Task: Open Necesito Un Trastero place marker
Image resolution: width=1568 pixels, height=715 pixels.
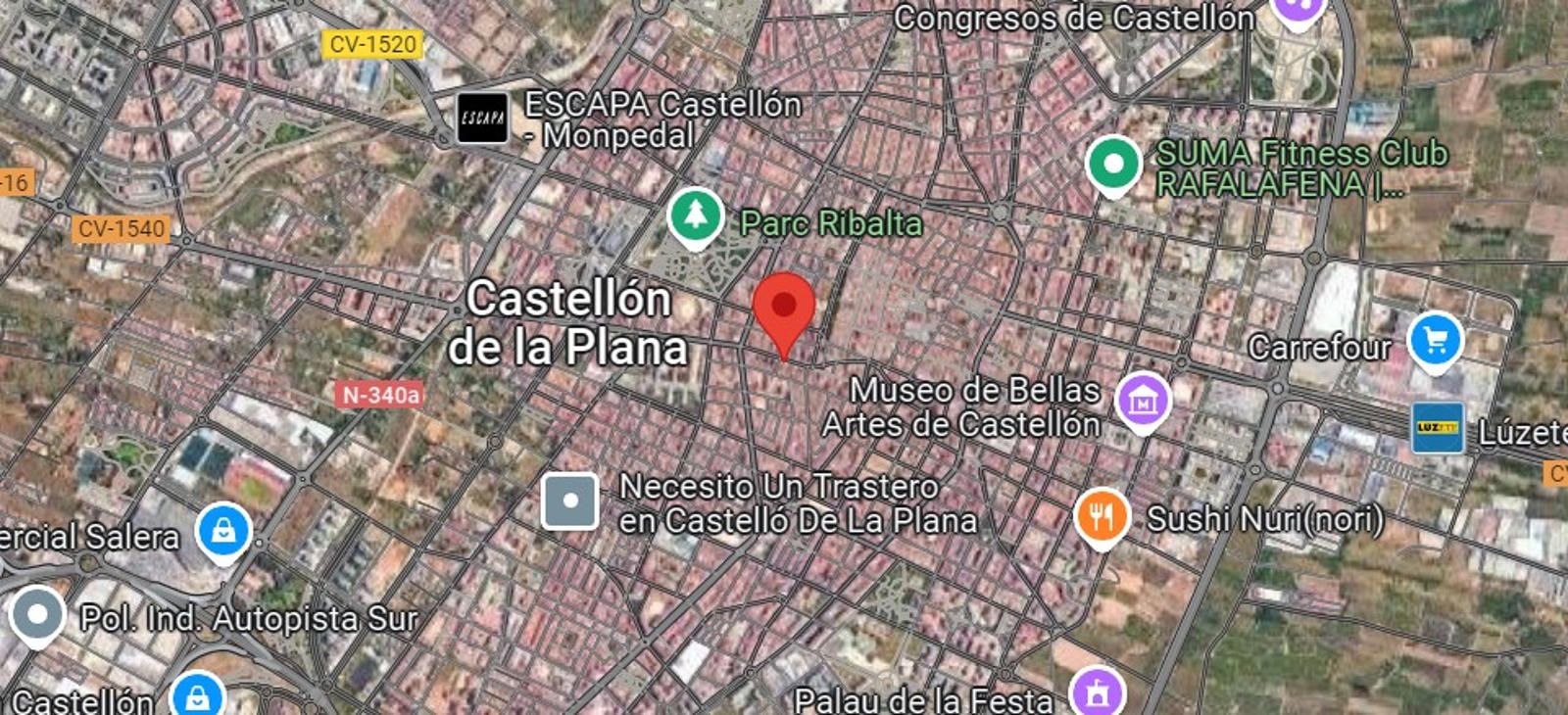Action: [x=570, y=501]
